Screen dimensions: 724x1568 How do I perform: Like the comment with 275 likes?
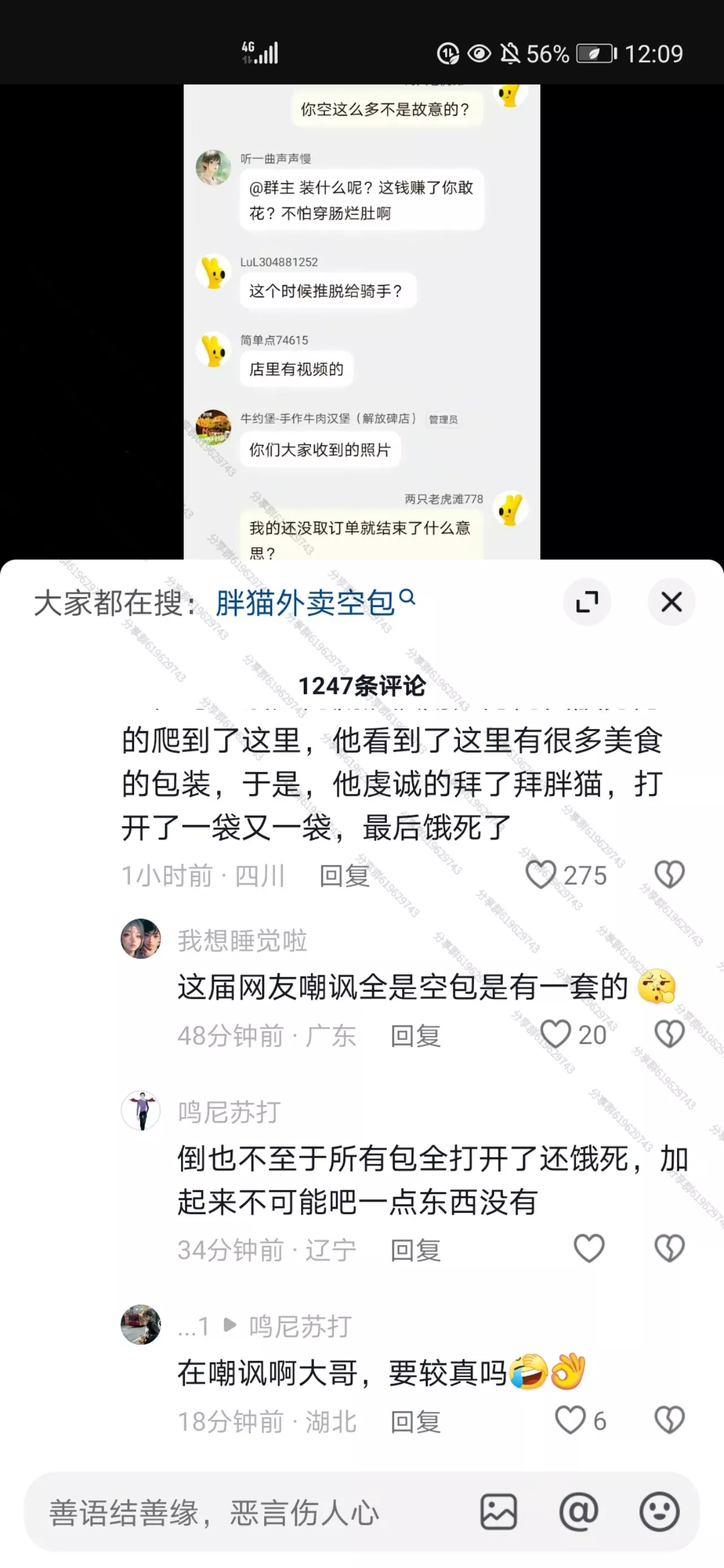tap(541, 875)
